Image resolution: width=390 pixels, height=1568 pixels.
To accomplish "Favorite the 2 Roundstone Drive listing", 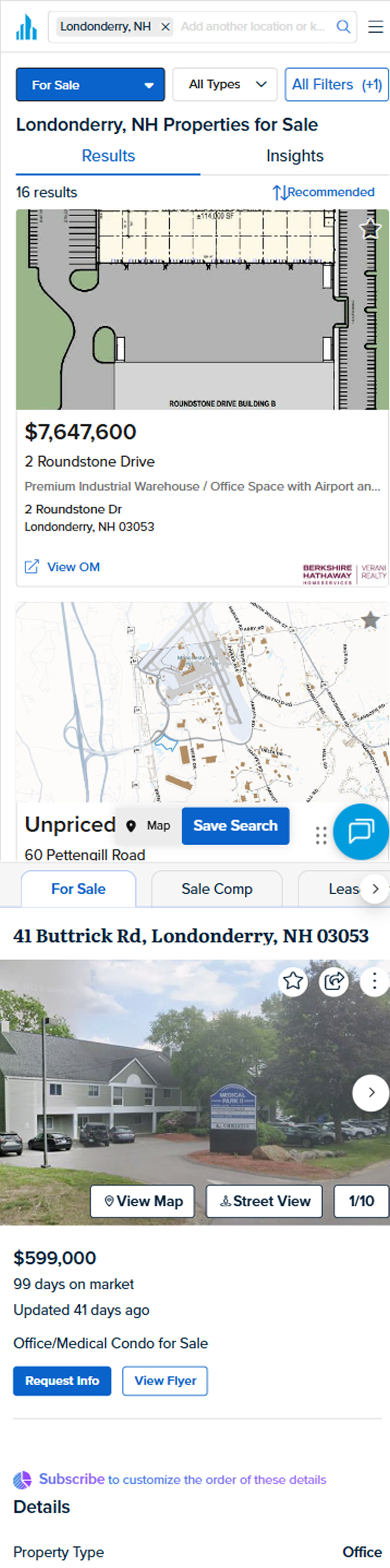I will point(370,230).
